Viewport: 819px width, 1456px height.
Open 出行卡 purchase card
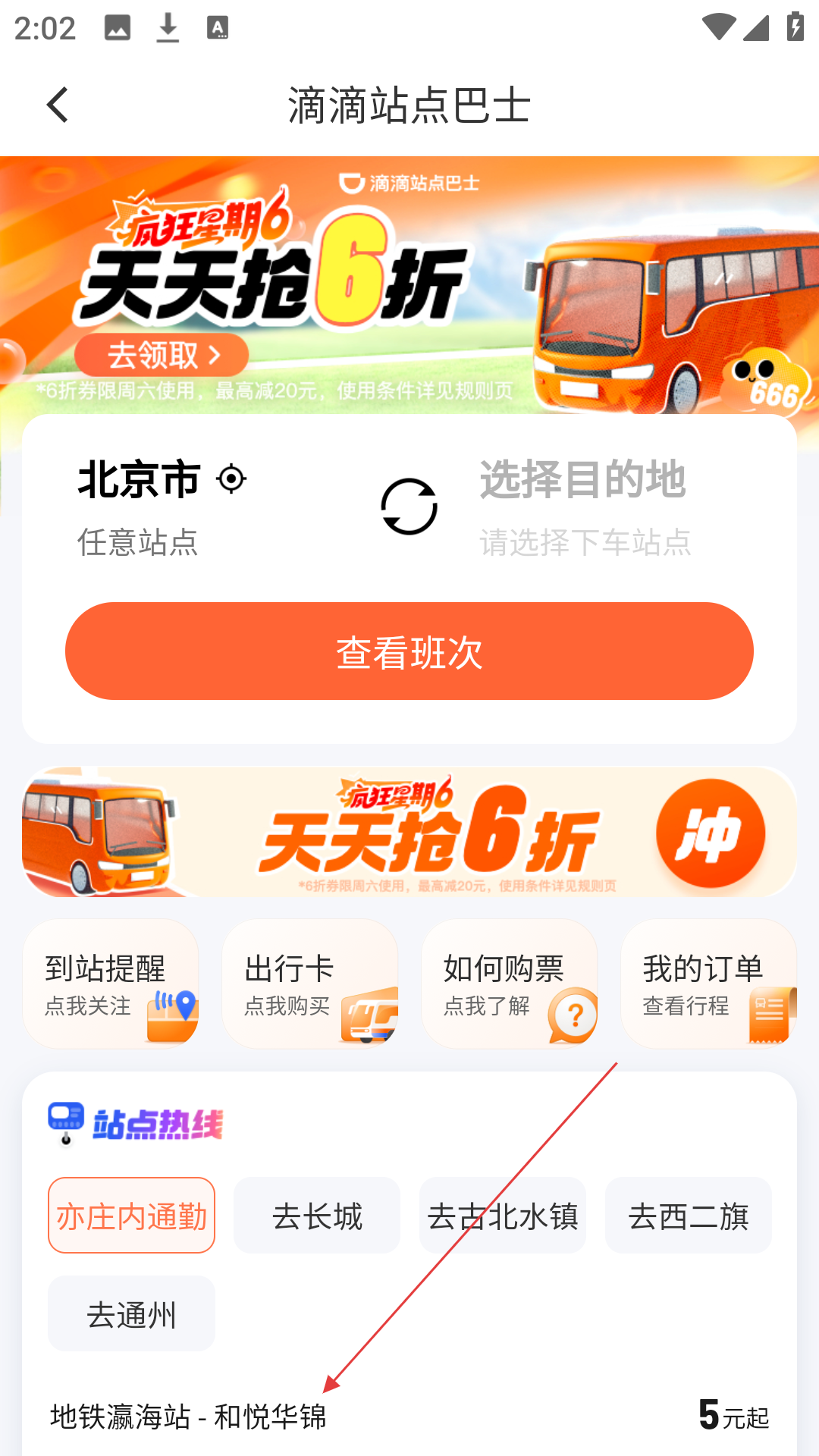point(310,984)
